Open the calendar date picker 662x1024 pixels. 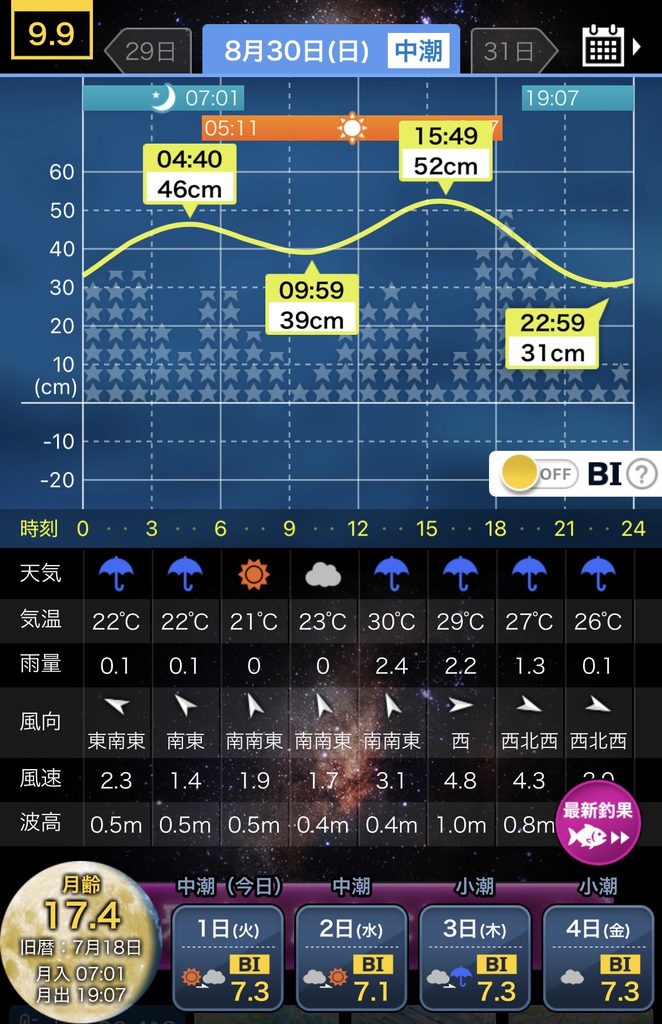click(x=610, y=46)
